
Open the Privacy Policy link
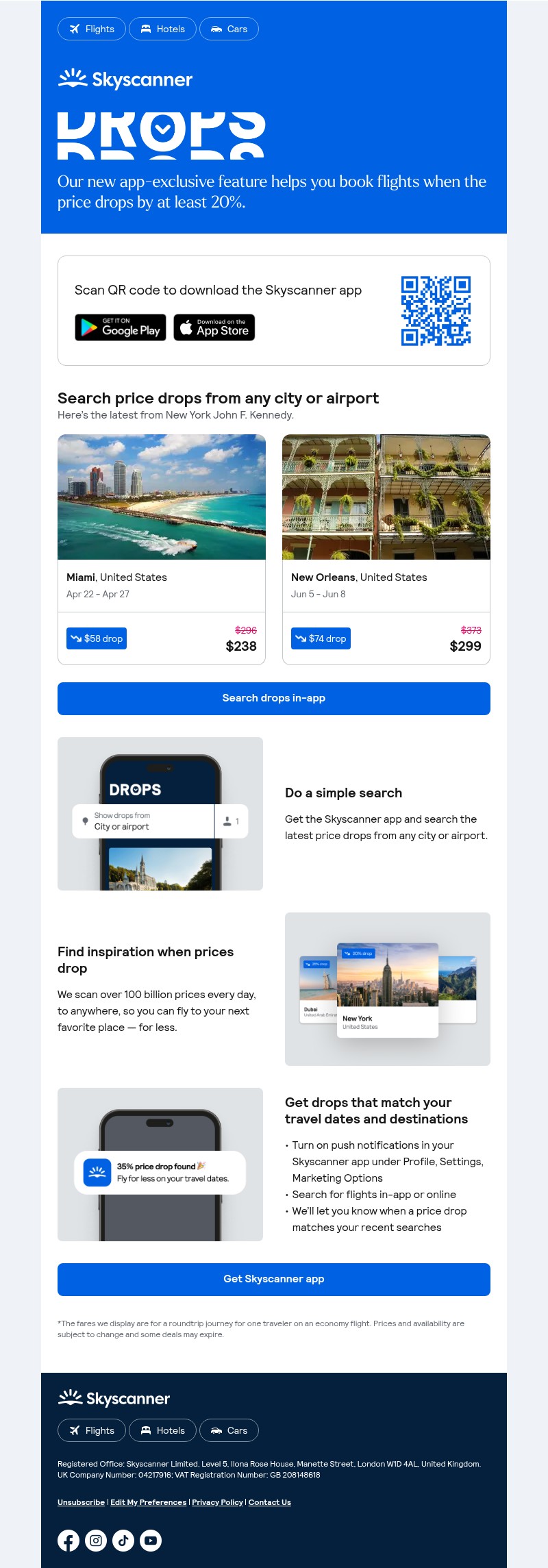[216, 1502]
